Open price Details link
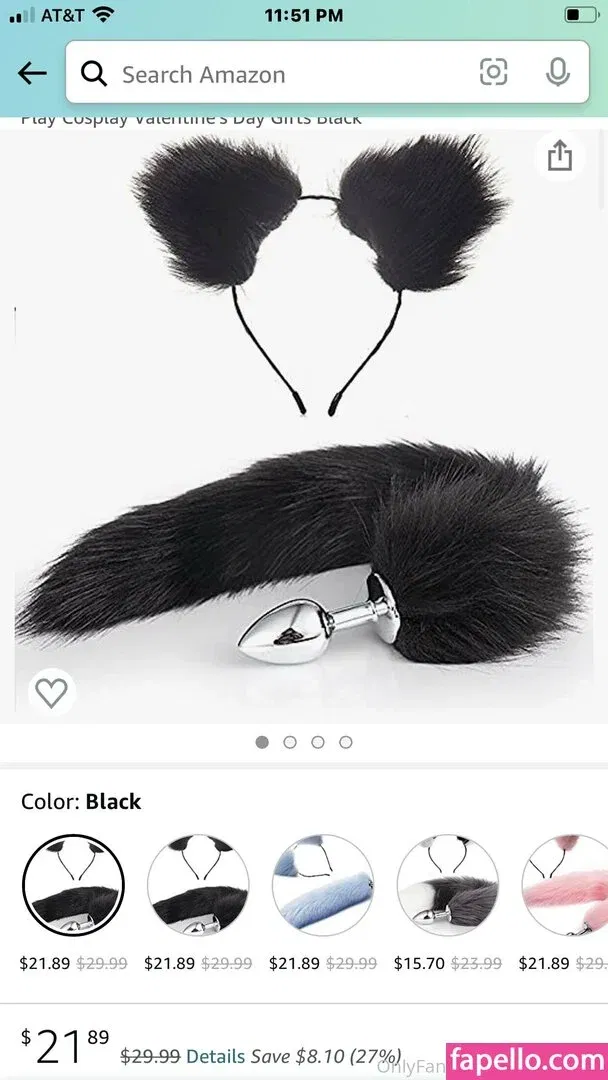This screenshot has height=1080, width=608. [x=215, y=1056]
